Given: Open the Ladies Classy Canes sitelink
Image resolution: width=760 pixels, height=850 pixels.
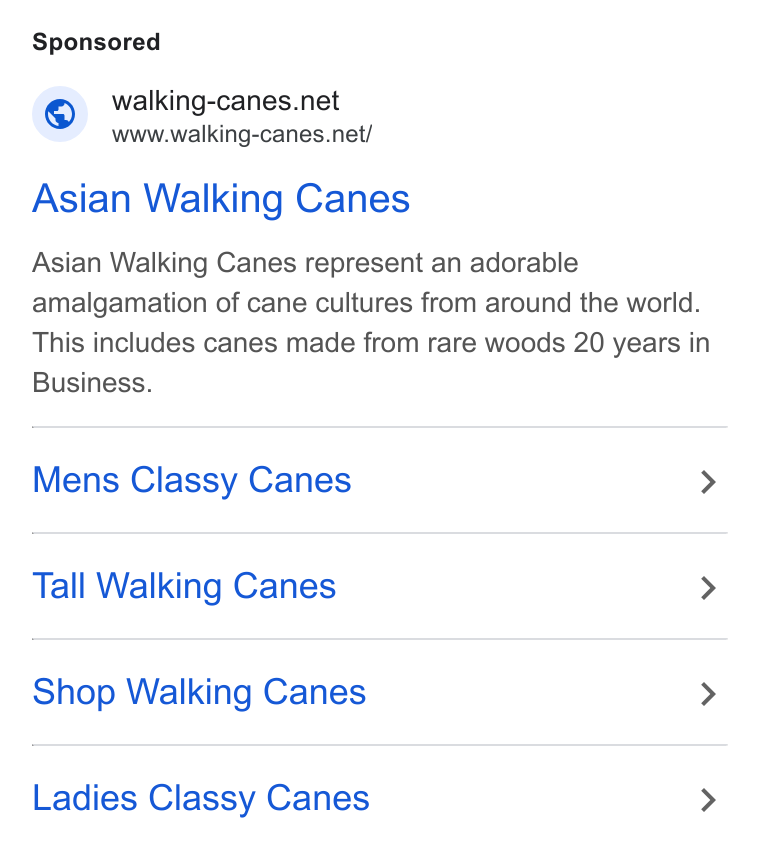Looking at the screenshot, I should 379,798.
